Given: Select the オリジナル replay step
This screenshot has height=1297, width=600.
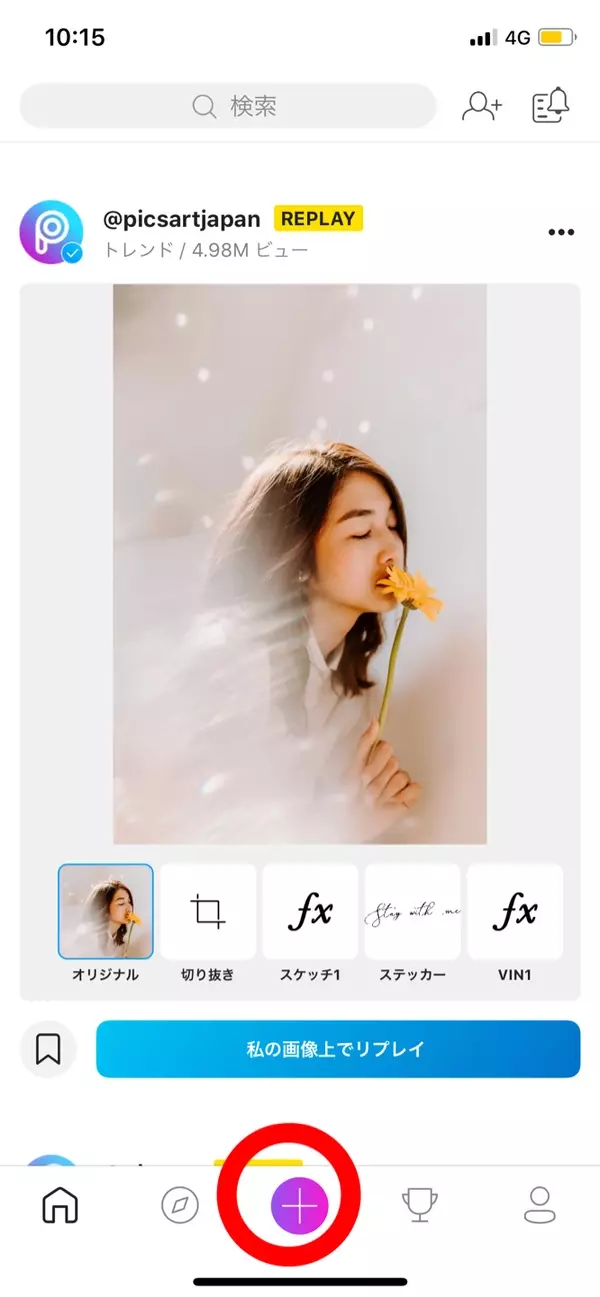Looking at the screenshot, I should coord(106,912).
